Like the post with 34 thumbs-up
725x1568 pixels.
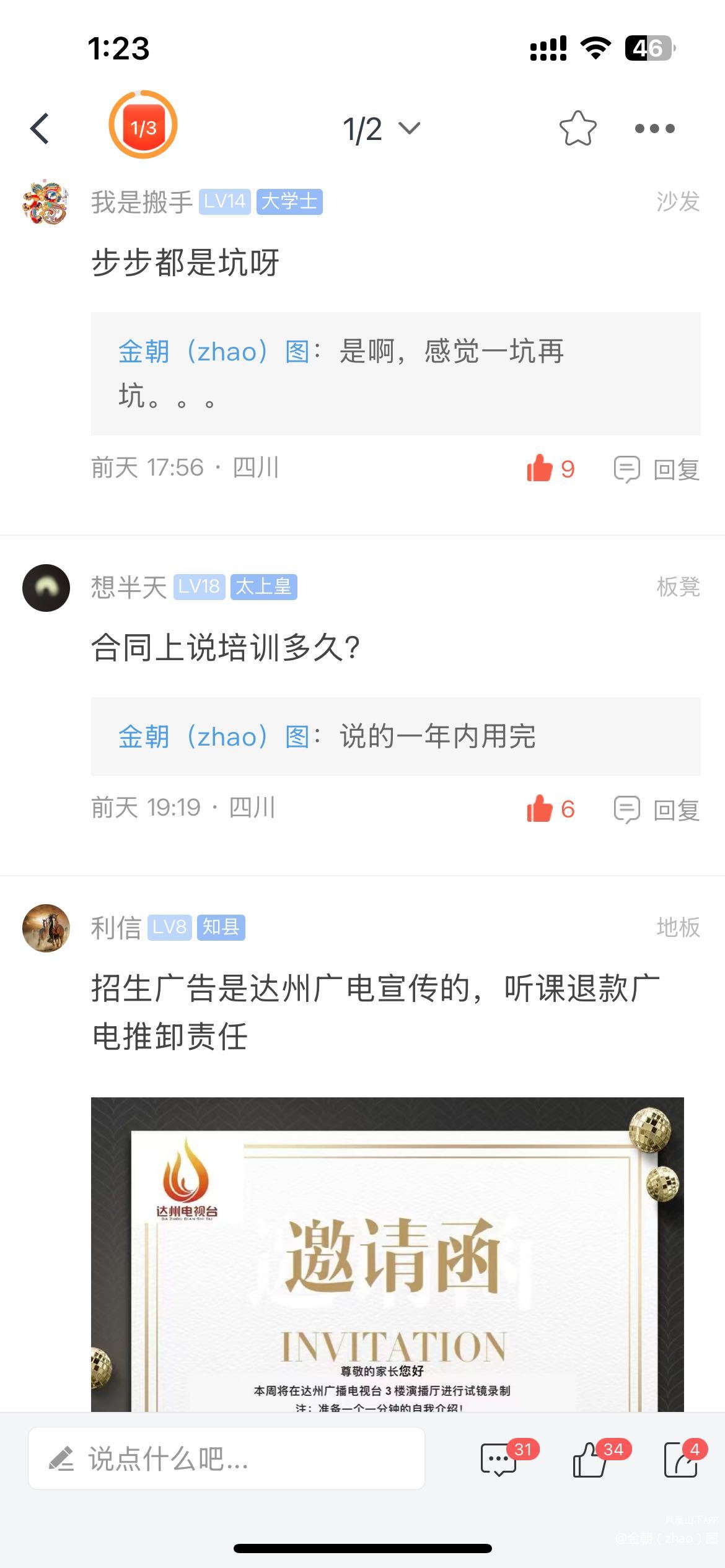point(590,1460)
